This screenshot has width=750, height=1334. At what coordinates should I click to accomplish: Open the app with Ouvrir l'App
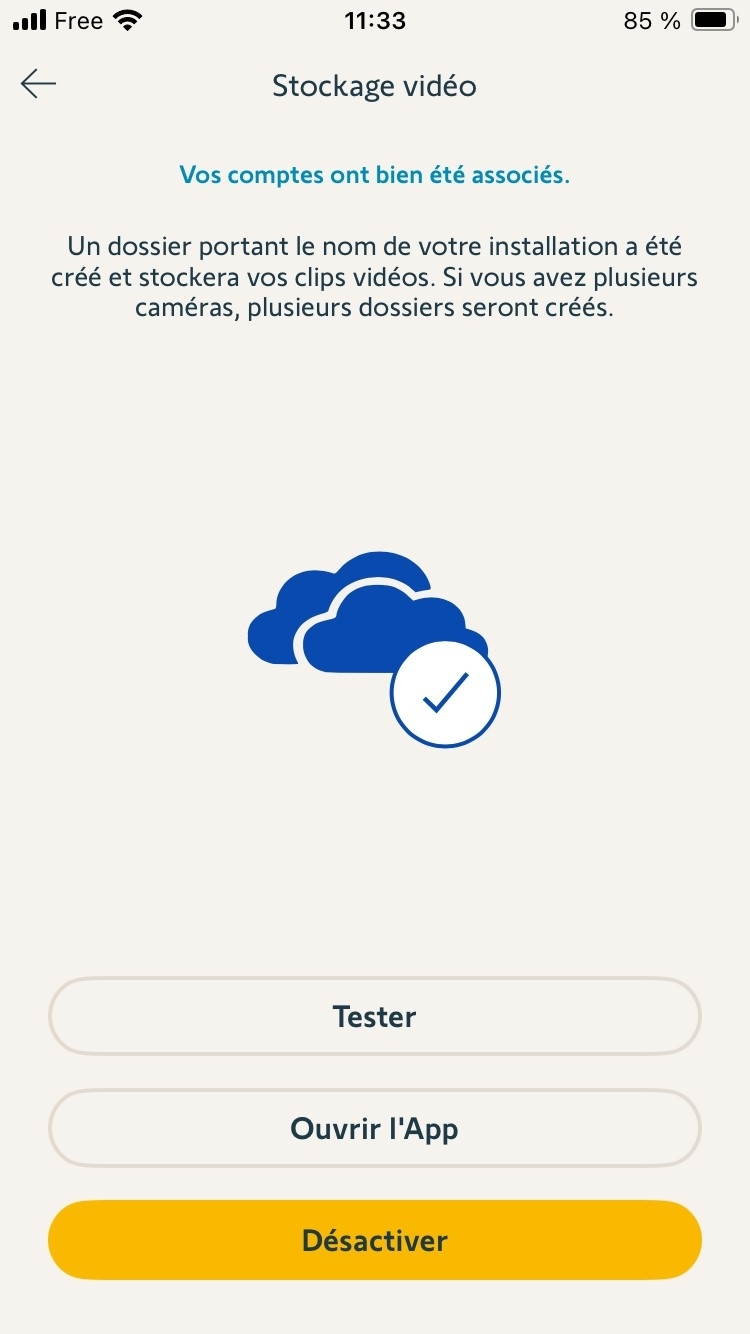[374, 1128]
